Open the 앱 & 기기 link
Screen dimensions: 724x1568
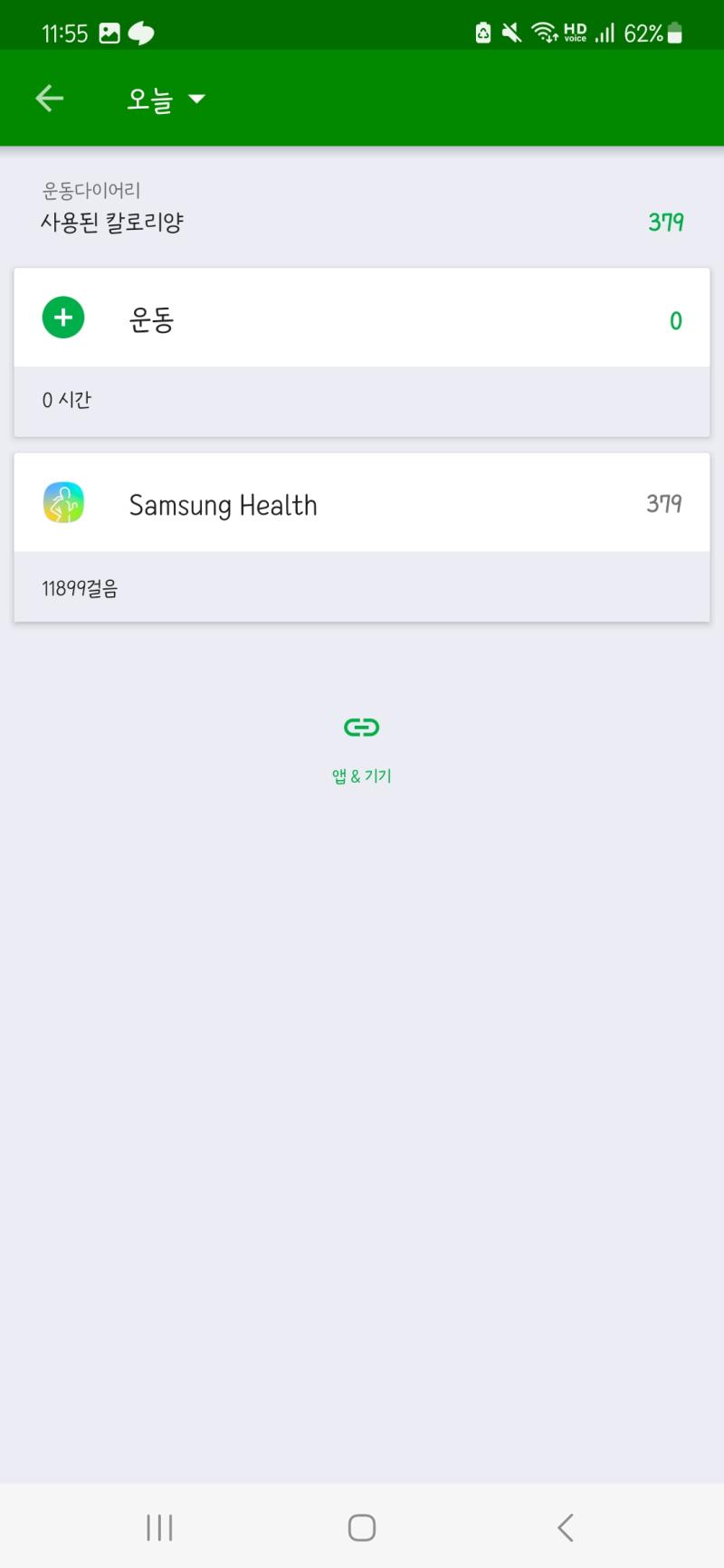coord(361,749)
